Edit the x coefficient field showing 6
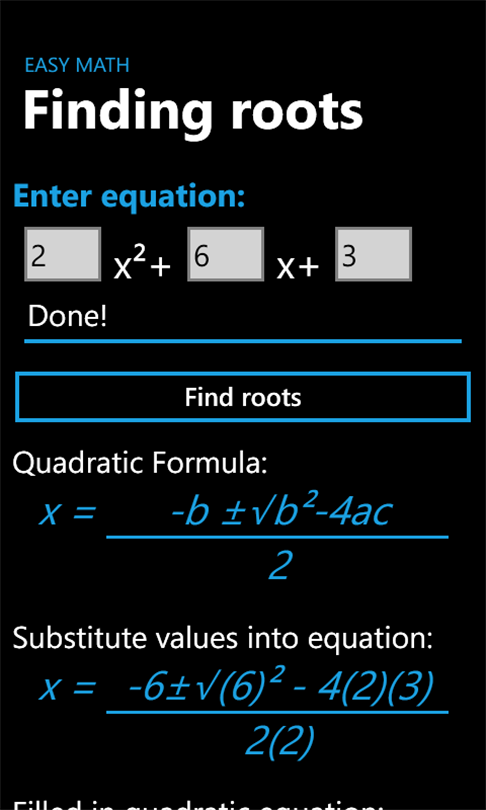Viewport: 486px width, 810px height. tap(226, 254)
